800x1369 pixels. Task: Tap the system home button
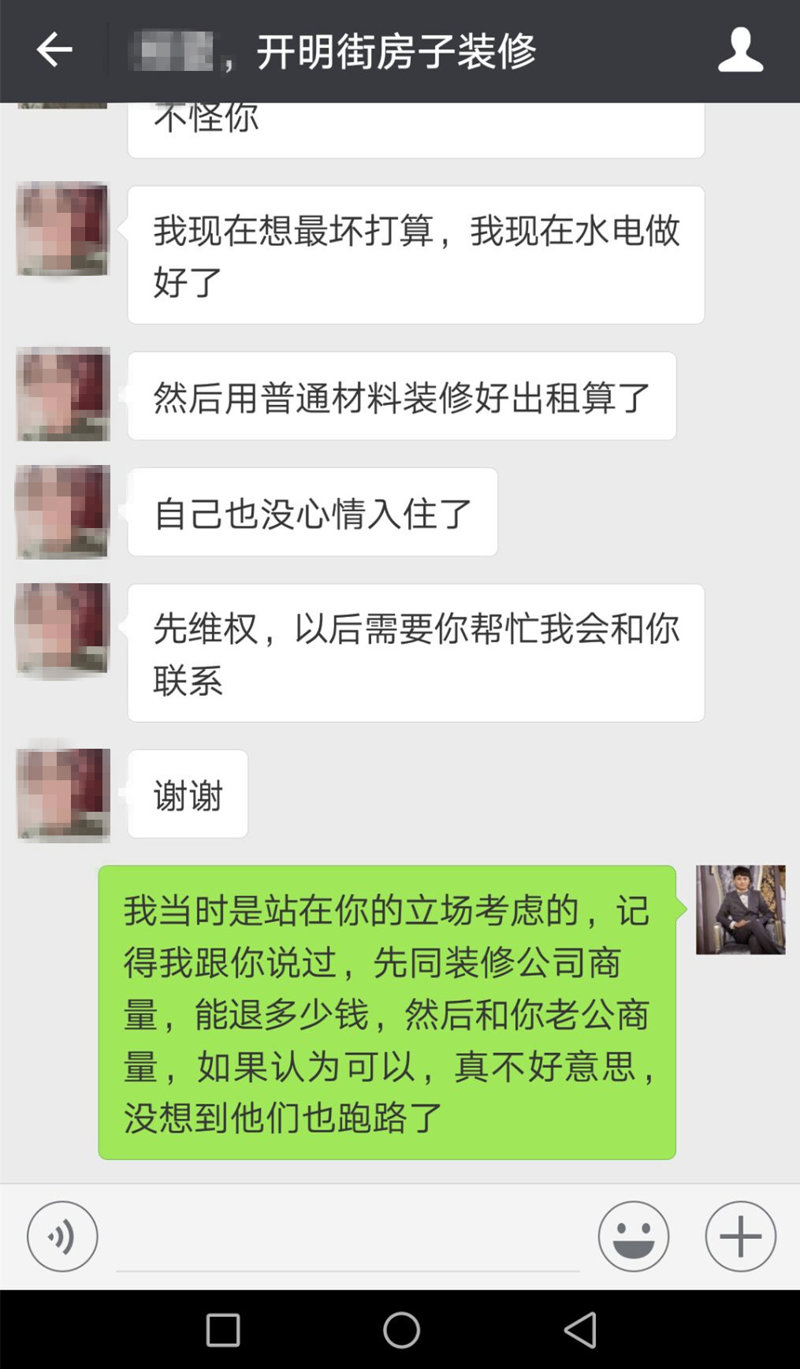coord(401,1330)
